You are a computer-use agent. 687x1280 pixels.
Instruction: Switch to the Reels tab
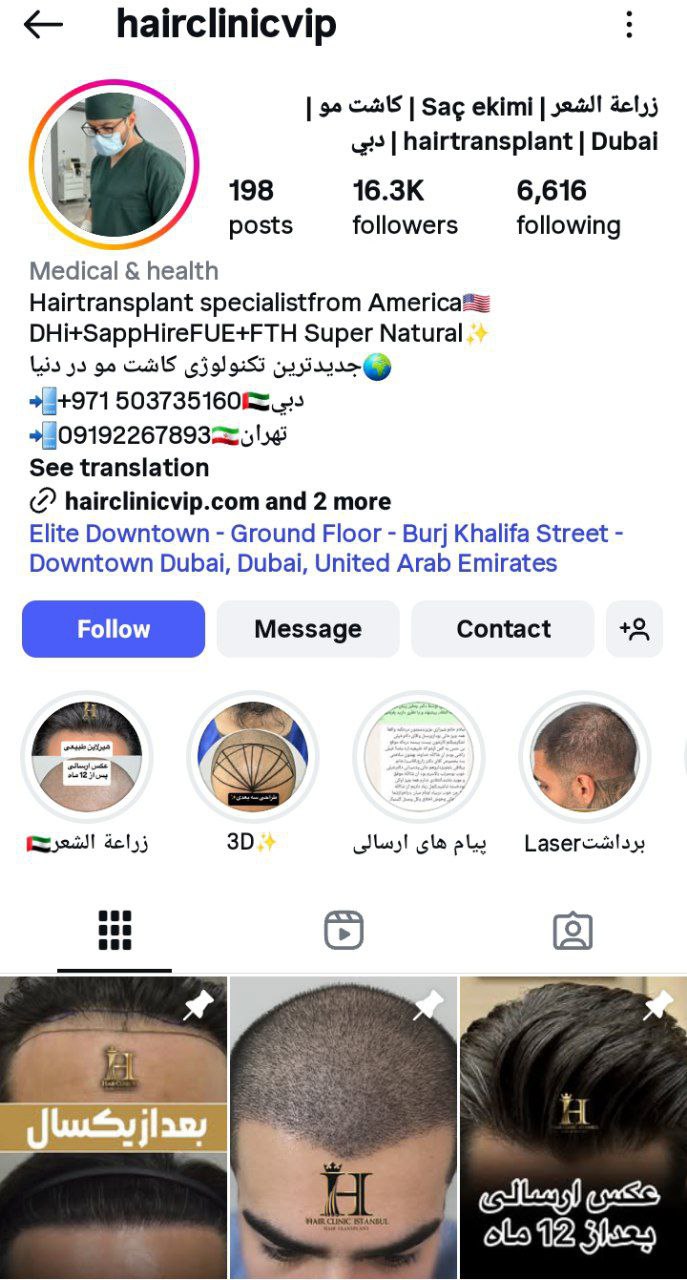coord(343,930)
